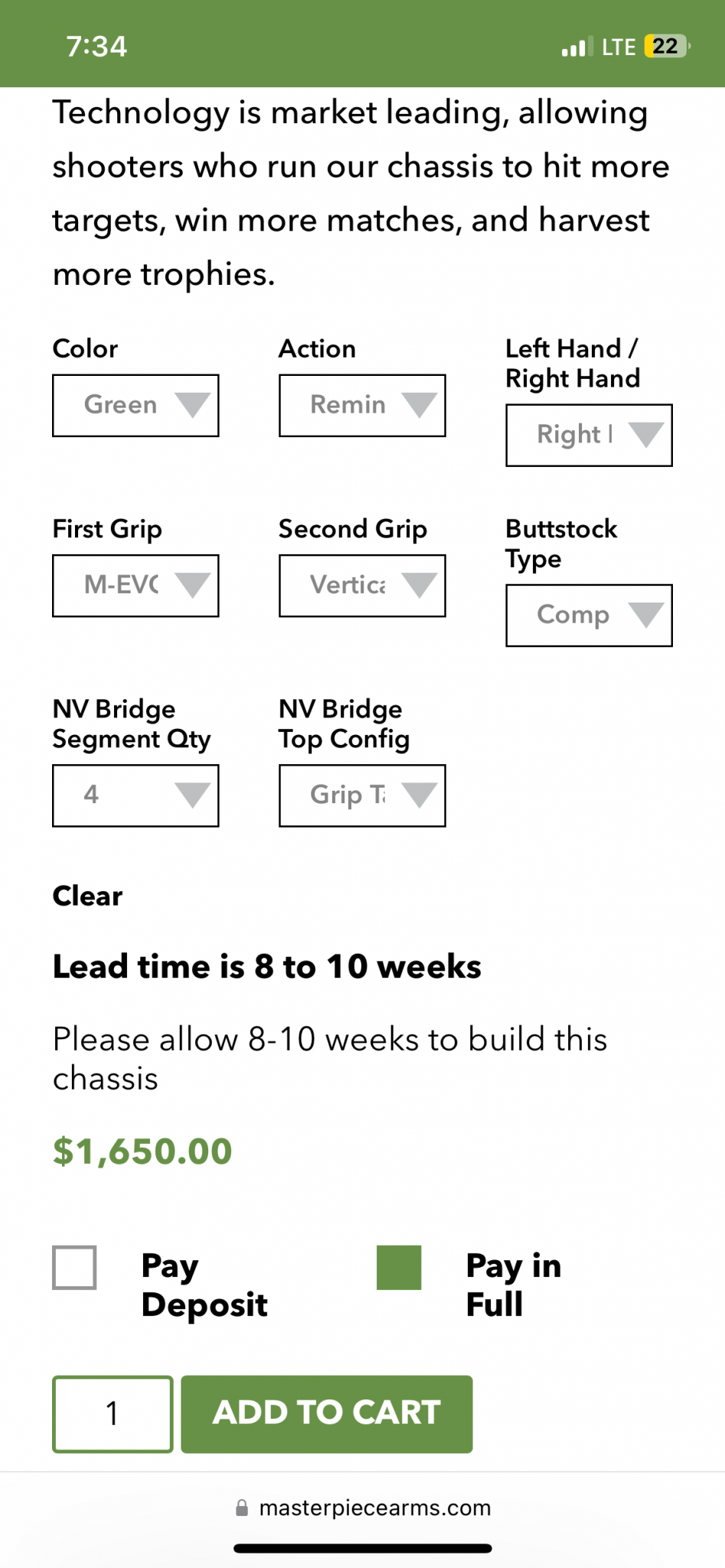
Task: Open NV Bridge Segment Qty dropdown
Action: (x=136, y=795)
